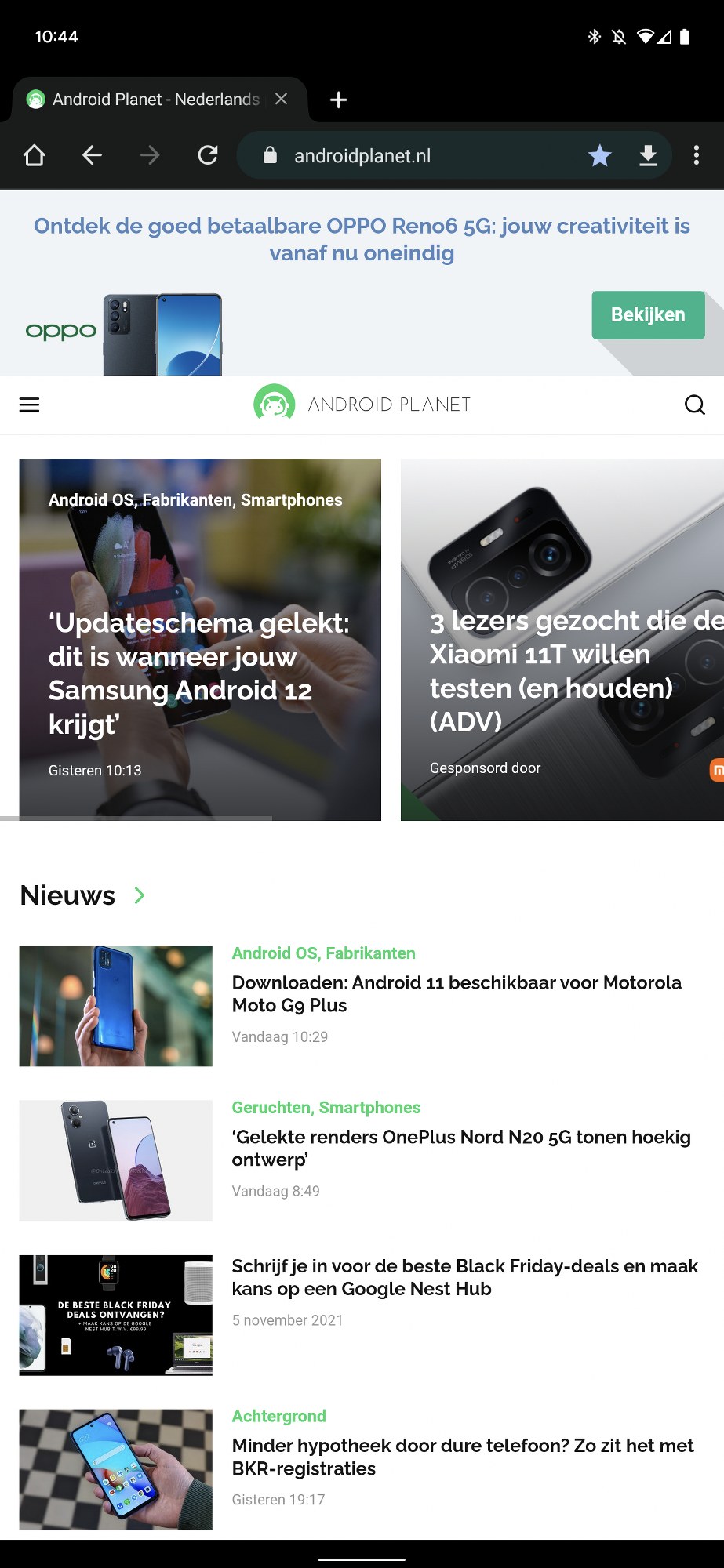
Task: Select the Geruchten, Smartphones category link
Action: tap(326, 1108)
